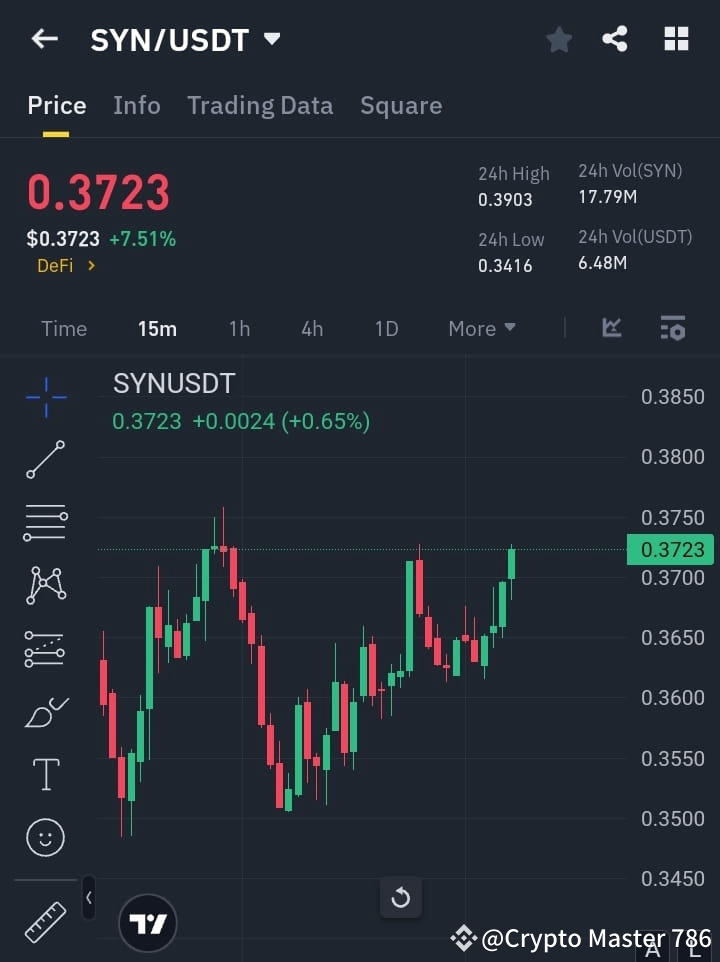
Task: Refresh the chart with the reload icon
Action: pyautogui.click(x=401, y=897)
